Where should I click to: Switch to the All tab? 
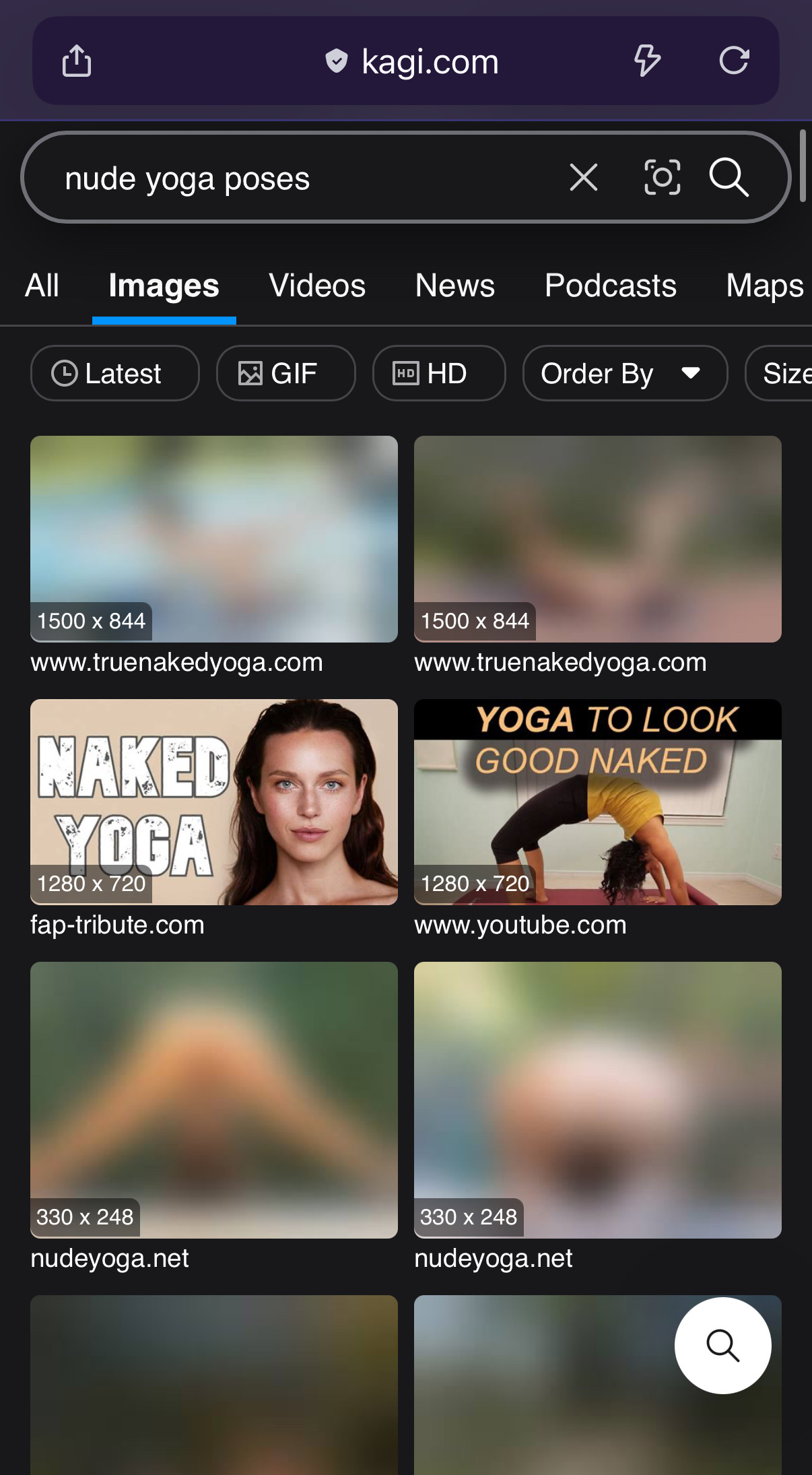42,286
